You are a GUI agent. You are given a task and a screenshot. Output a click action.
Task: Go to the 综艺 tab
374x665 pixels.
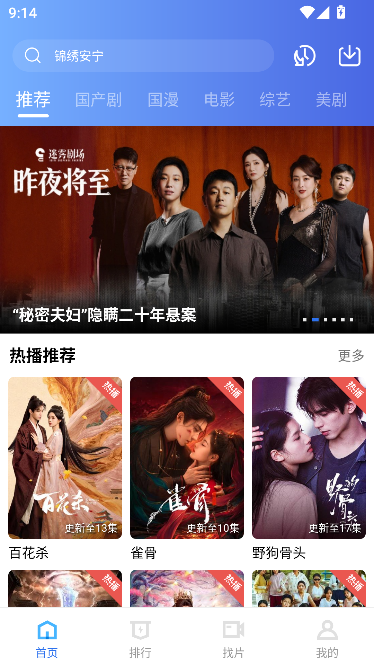tap(275, 100)
